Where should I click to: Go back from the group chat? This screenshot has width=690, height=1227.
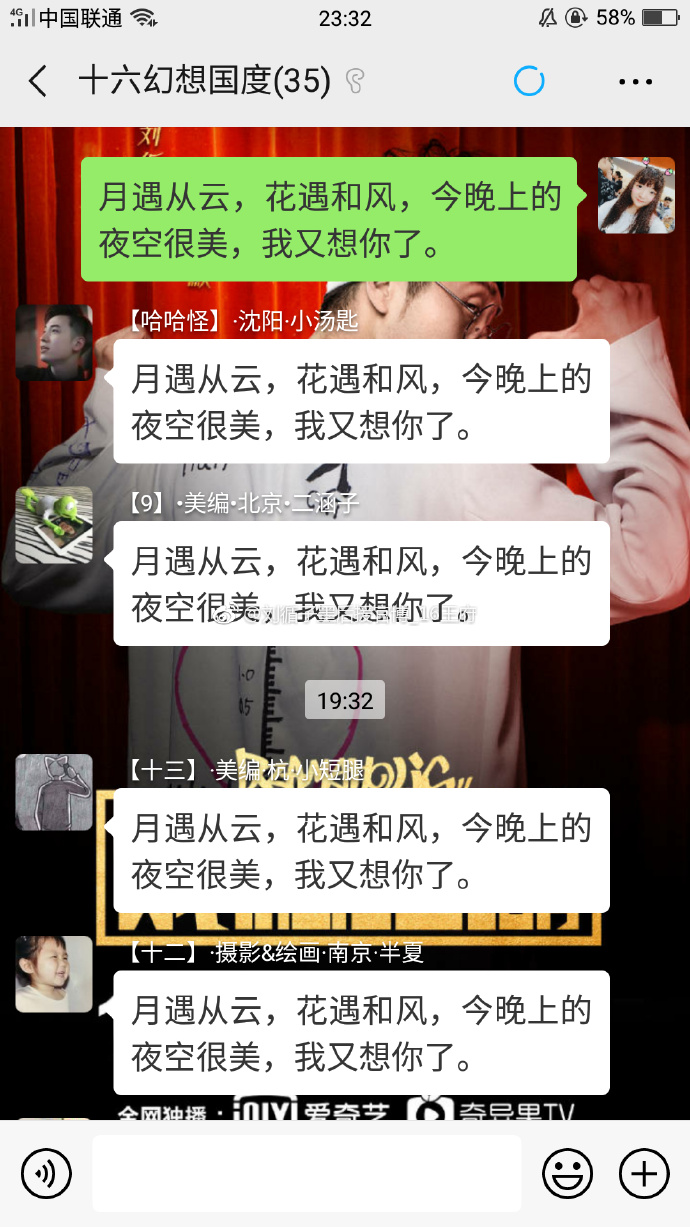pos(38,82)
